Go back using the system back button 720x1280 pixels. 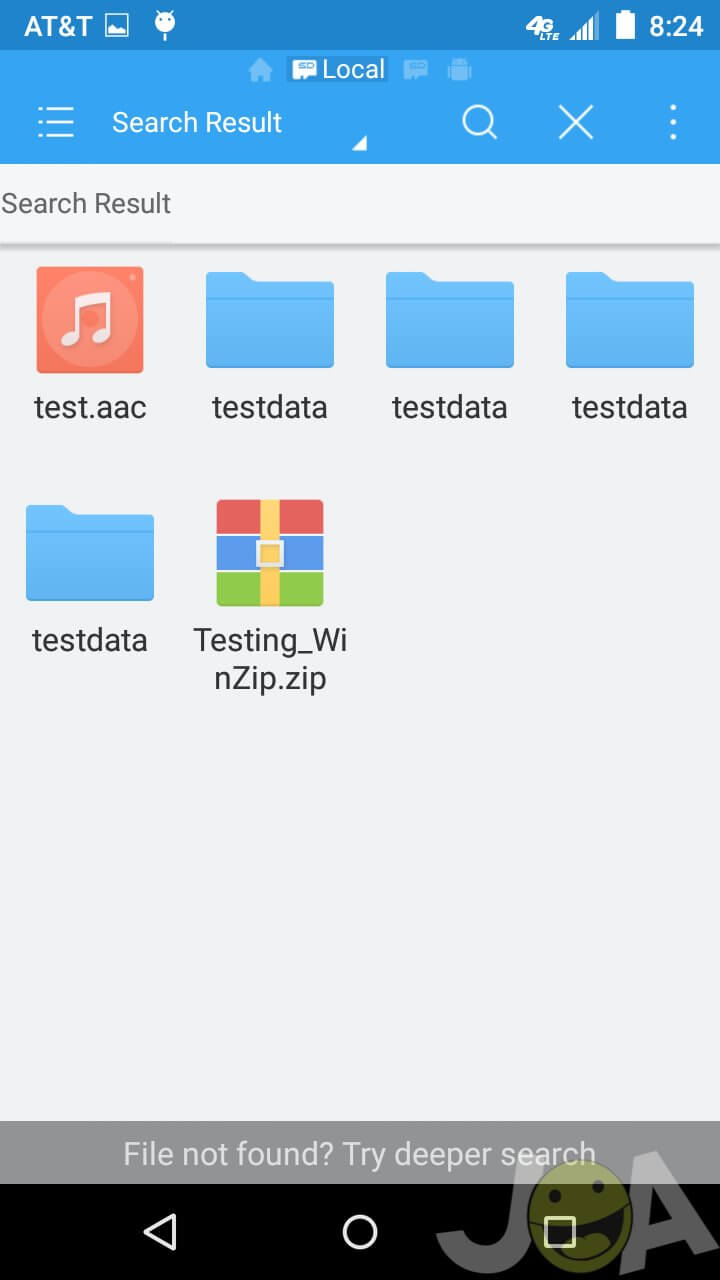[160, 1232]
